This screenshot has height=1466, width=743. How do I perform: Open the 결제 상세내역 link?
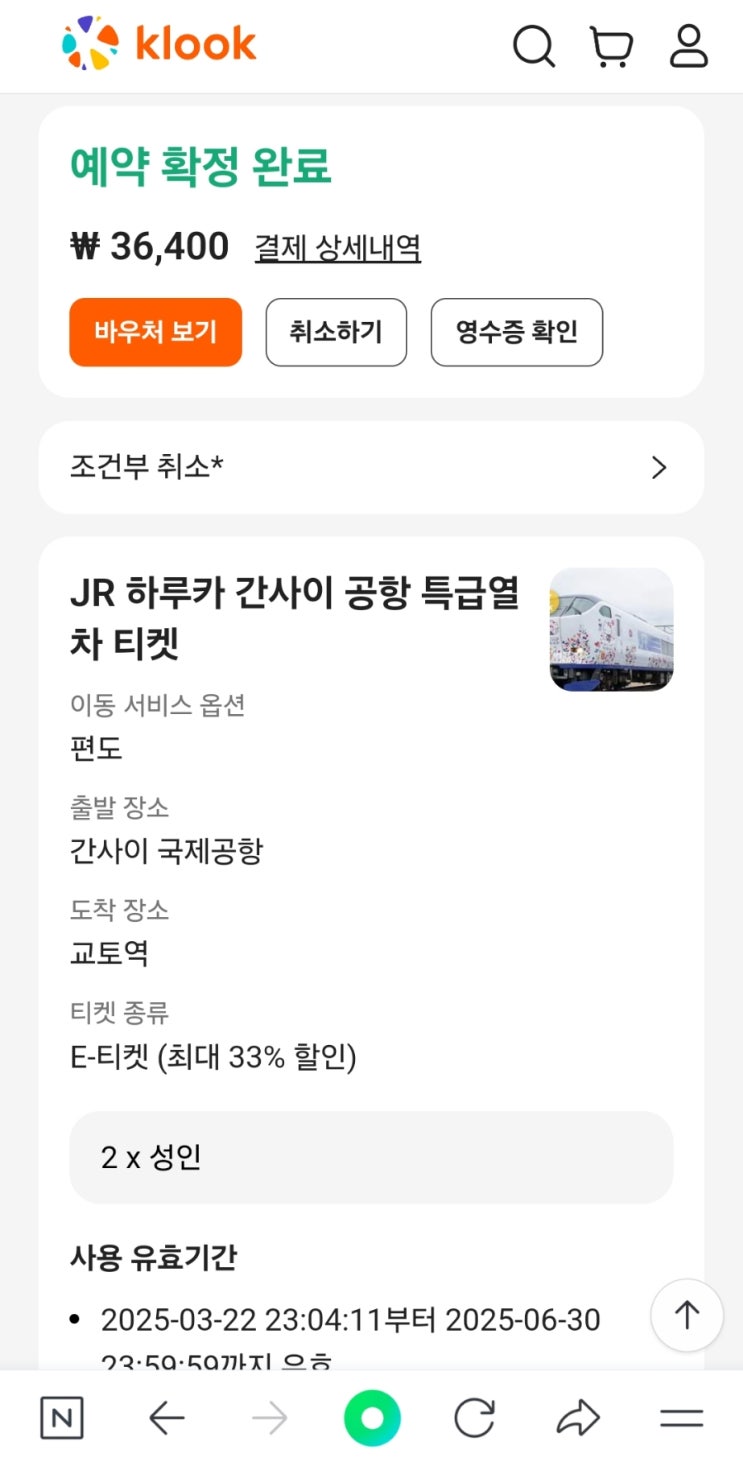(337, 247)
